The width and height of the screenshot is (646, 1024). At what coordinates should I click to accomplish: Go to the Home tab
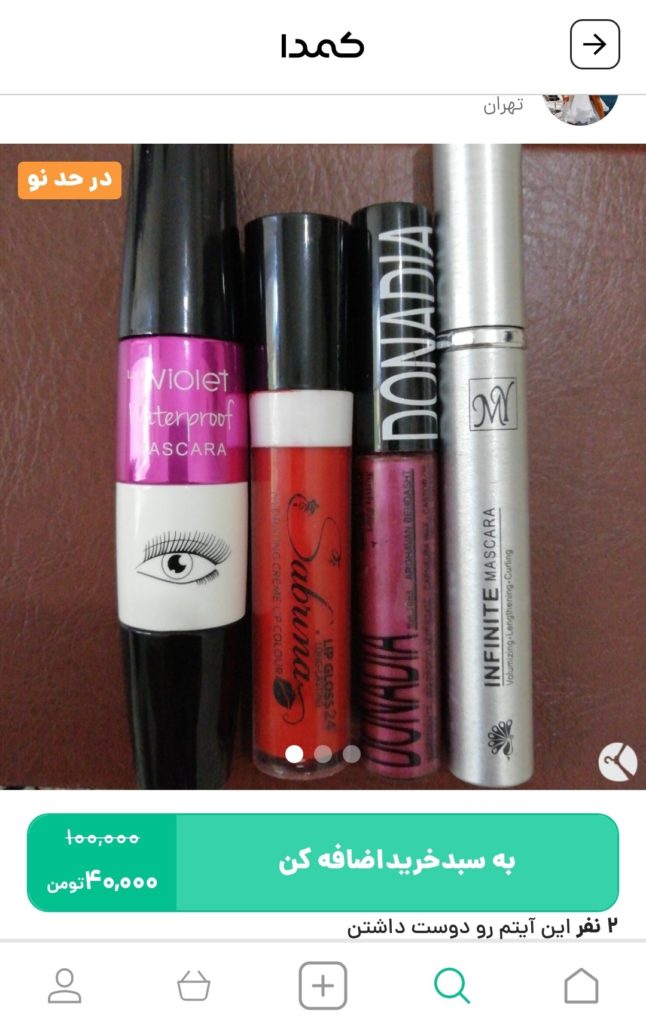pyautogui.click(x=581, y=986)
